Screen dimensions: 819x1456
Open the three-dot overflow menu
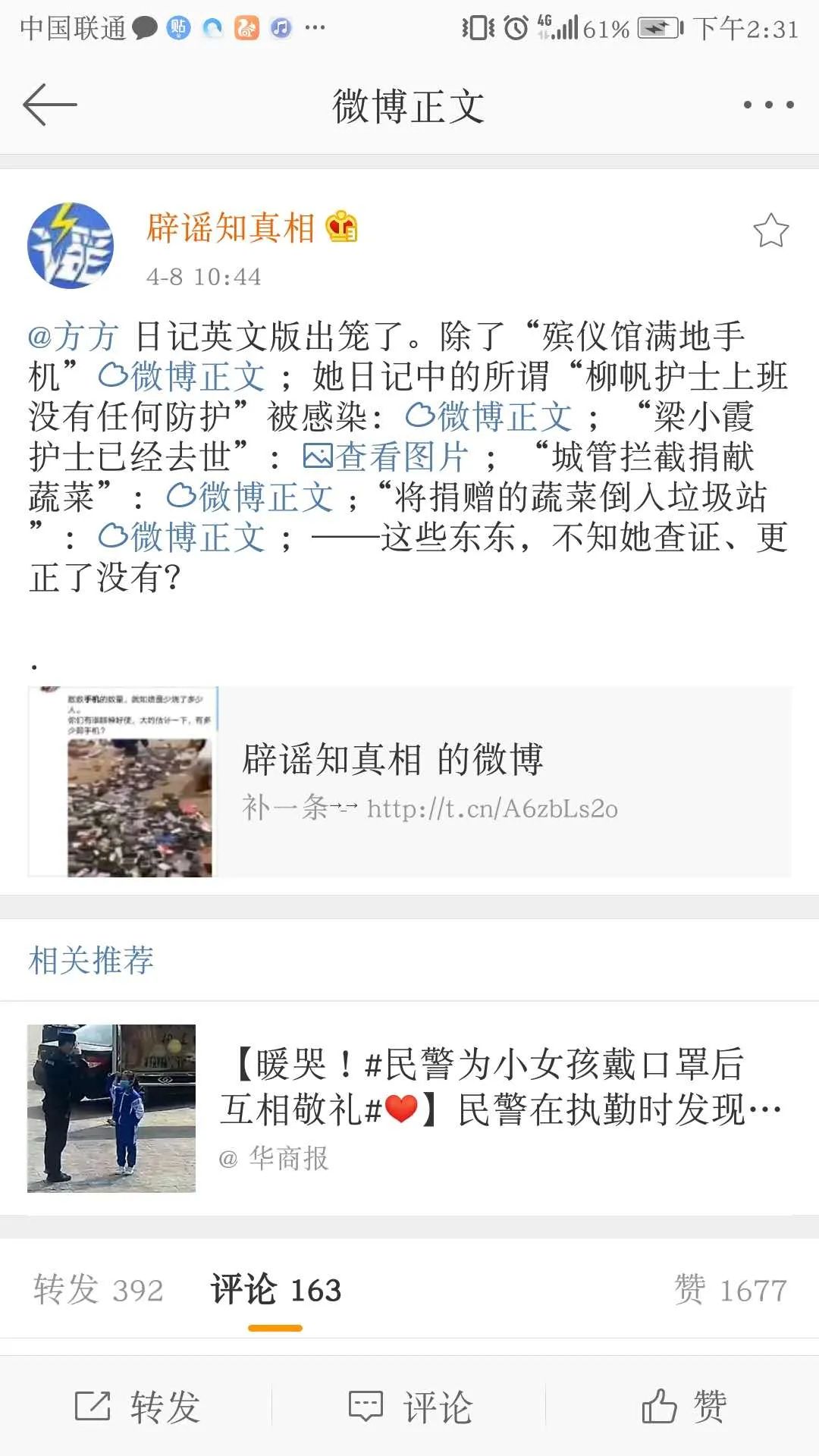[x=768, y=105]
